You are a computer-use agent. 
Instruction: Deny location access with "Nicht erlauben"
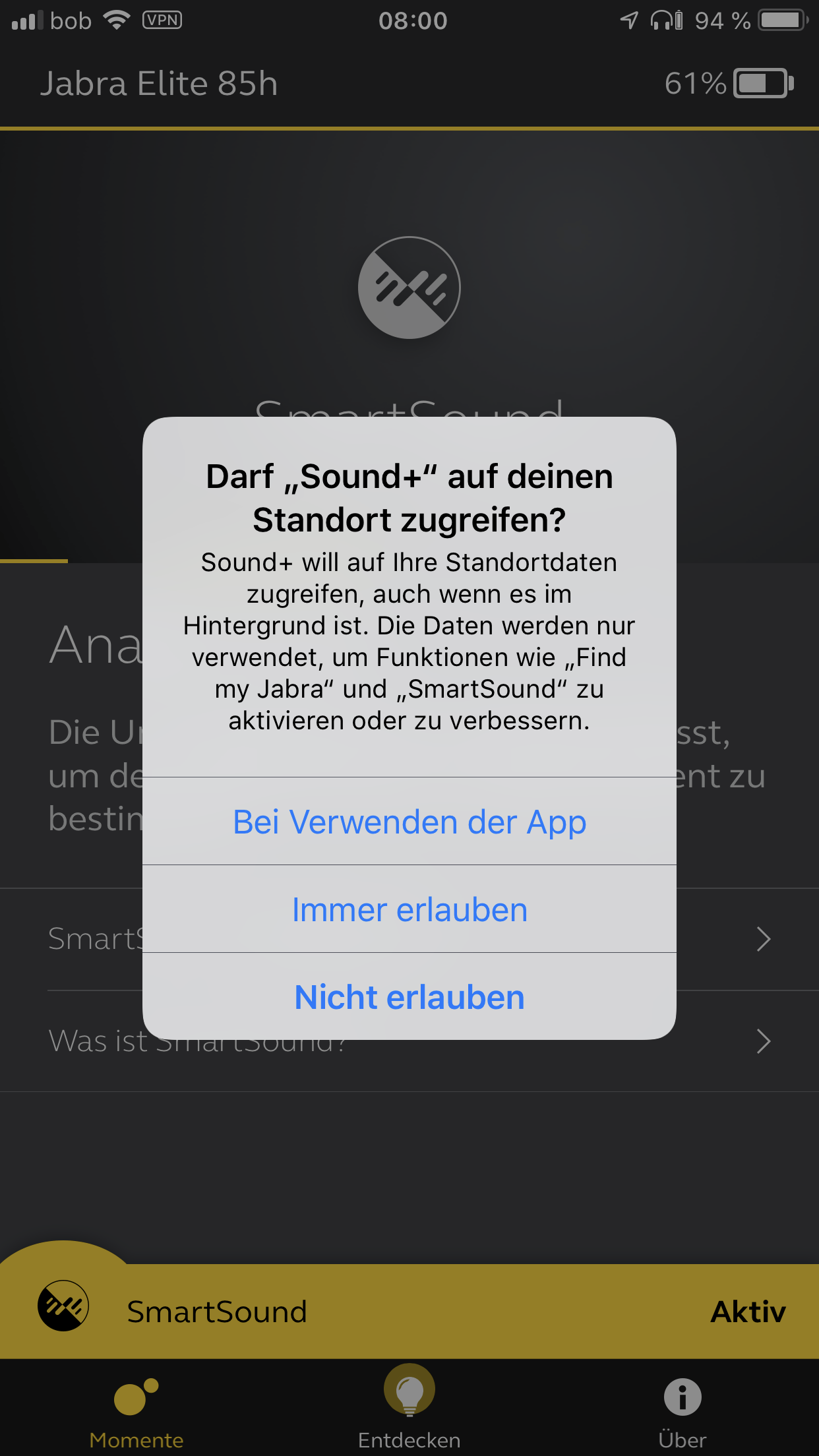point(409,996)
